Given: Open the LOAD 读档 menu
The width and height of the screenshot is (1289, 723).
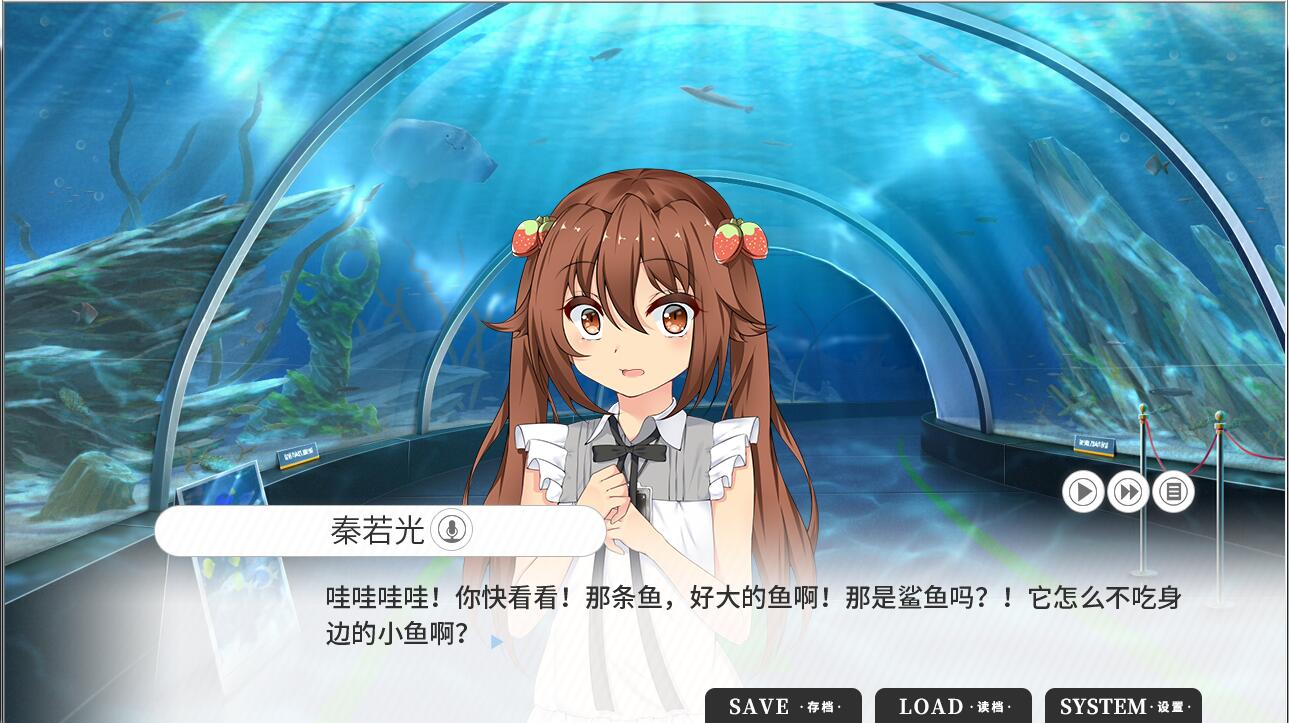Looking at the screenshot, I should [953, 706].
